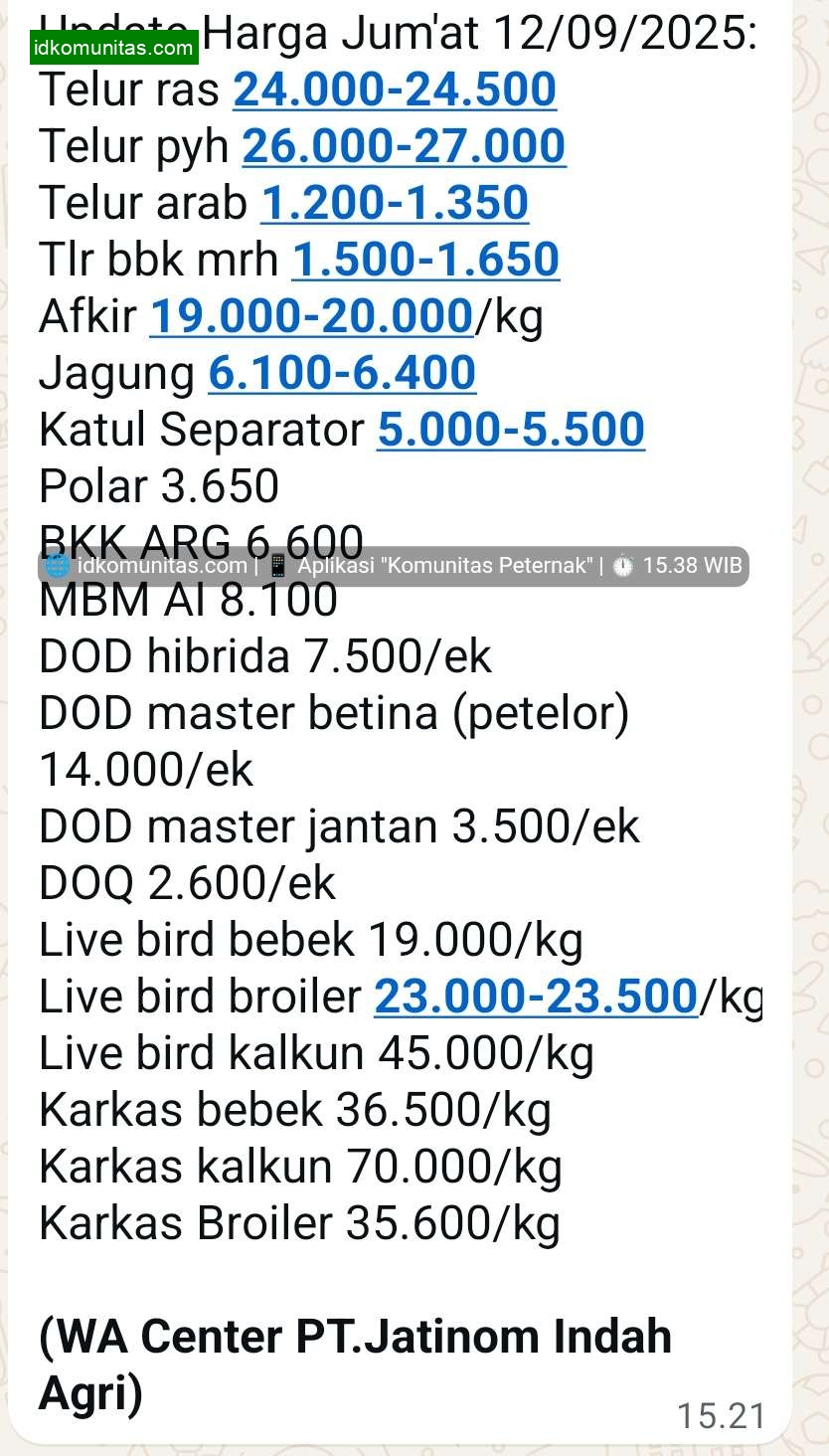Tap the Jagung 6.100-6.400 link
829x1456 pixels.
[342, 373]
